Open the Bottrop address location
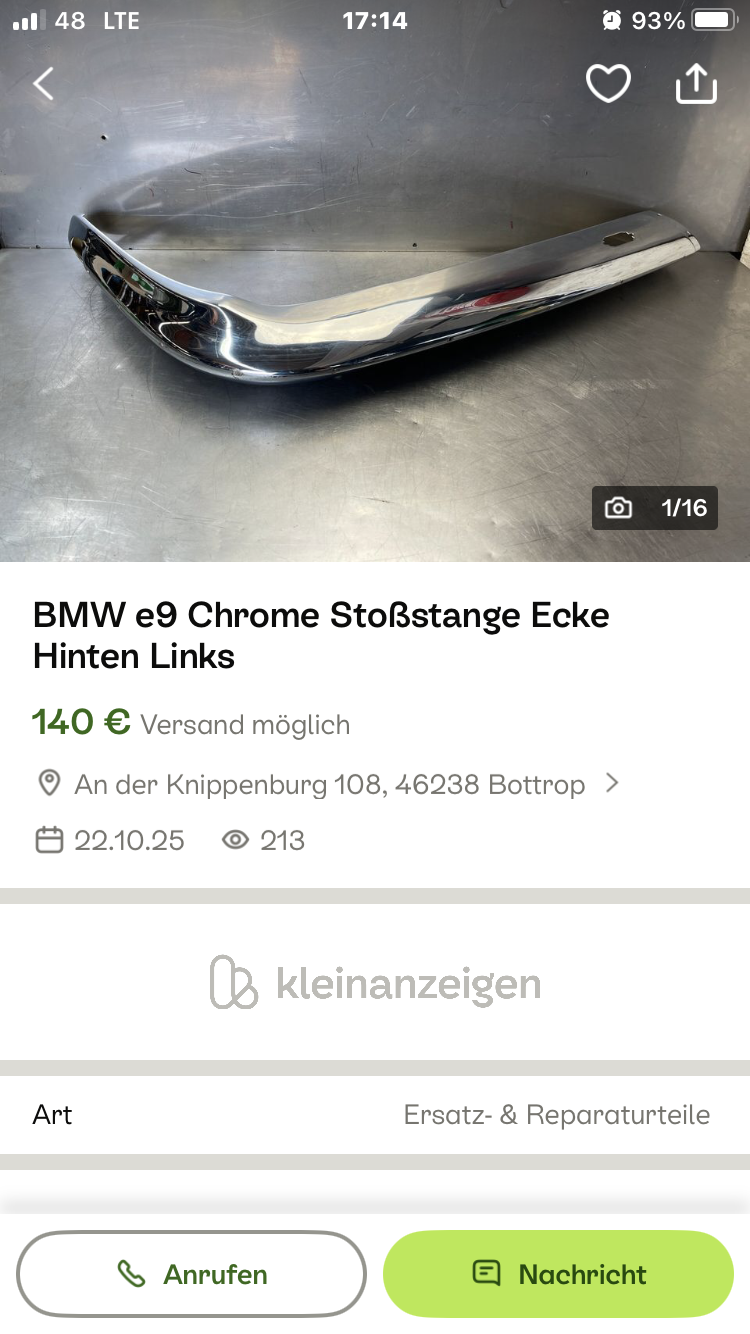The width and height of the screenshot is (750, 1334). (x=330, y=784)
